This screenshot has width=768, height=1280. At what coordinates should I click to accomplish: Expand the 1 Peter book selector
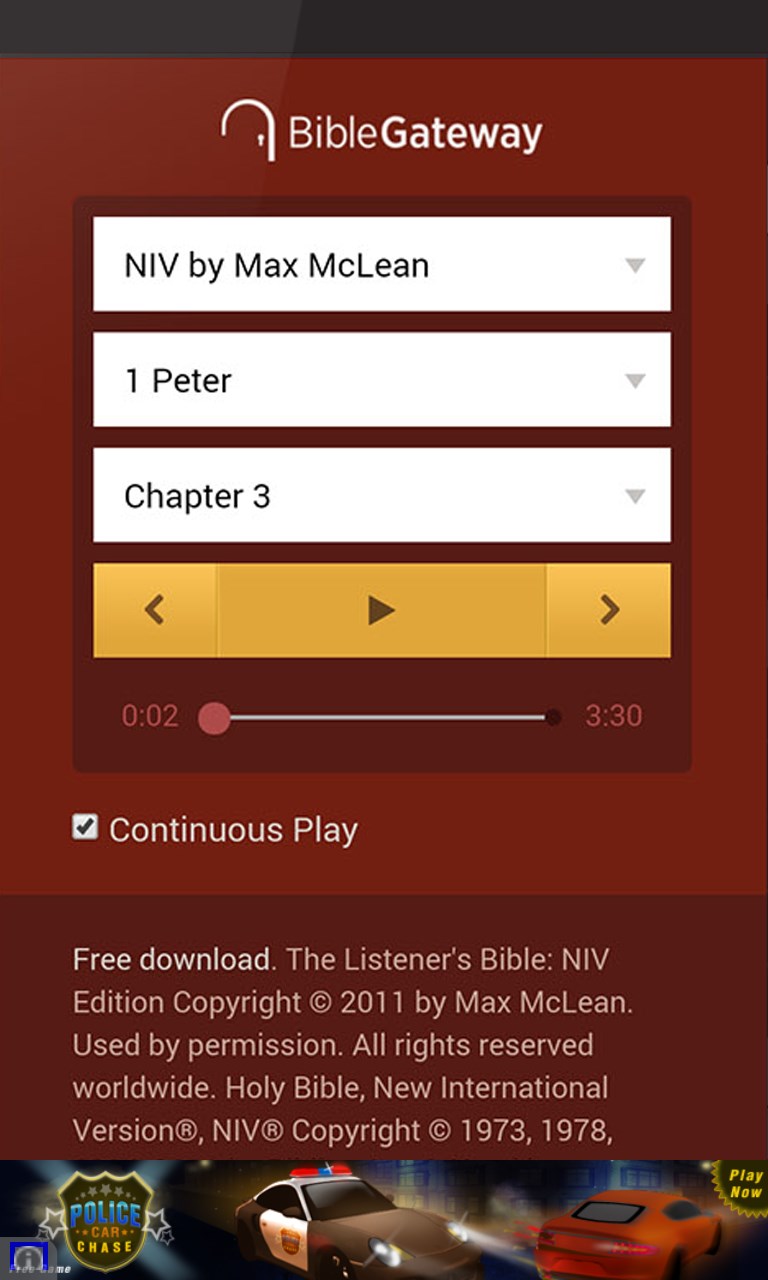point(381,380)
